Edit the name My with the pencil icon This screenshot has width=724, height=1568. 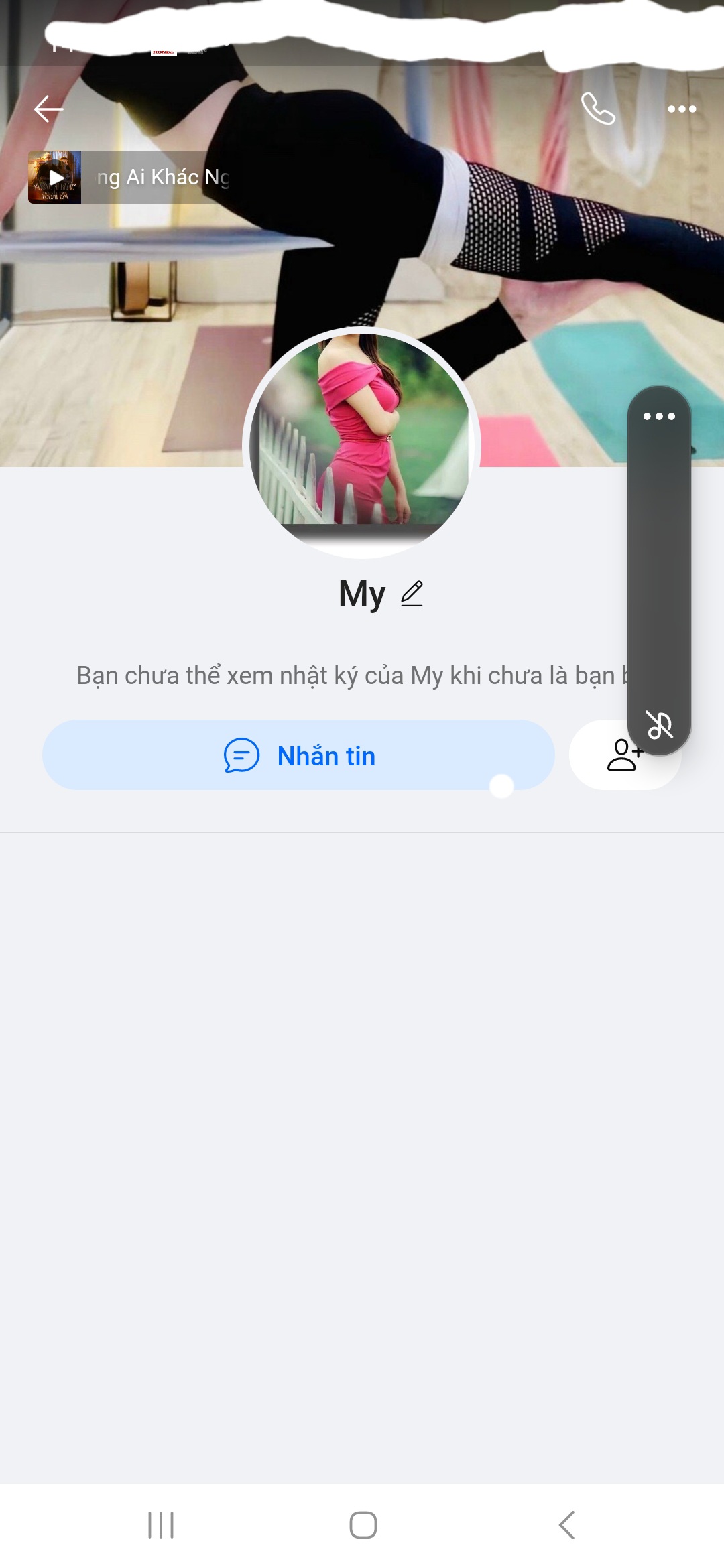(412, 594)
